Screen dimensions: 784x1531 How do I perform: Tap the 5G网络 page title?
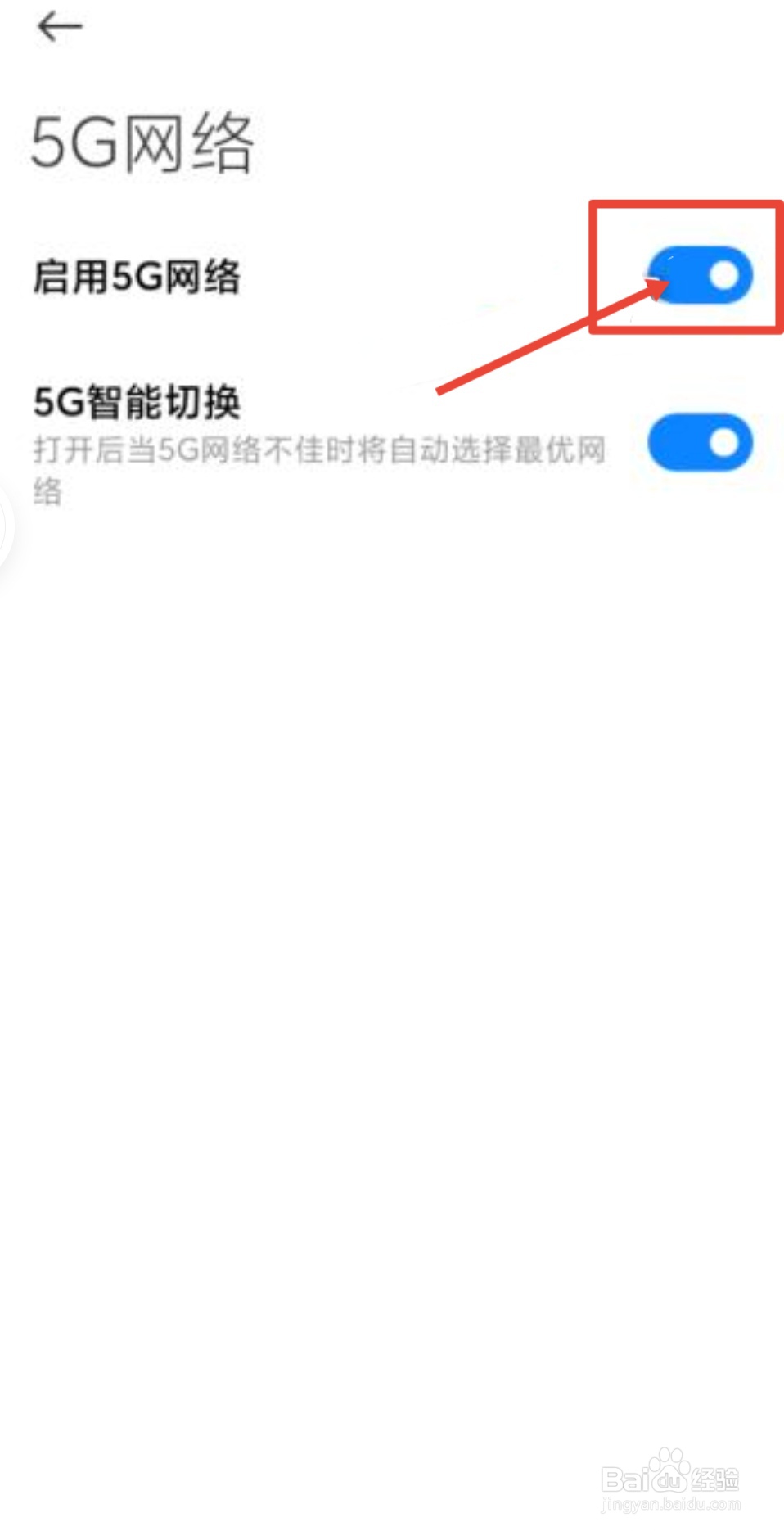coord(143,139)
